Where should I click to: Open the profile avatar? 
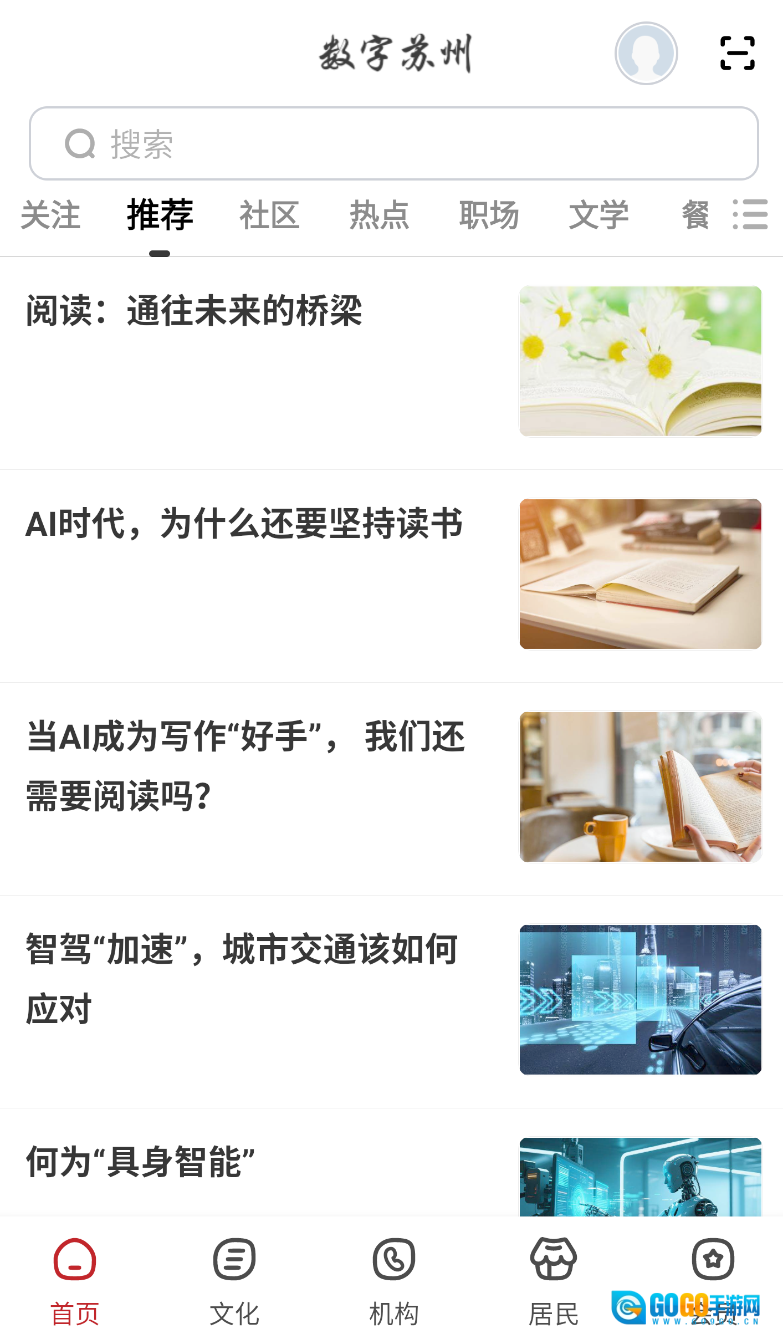[646, 53]
